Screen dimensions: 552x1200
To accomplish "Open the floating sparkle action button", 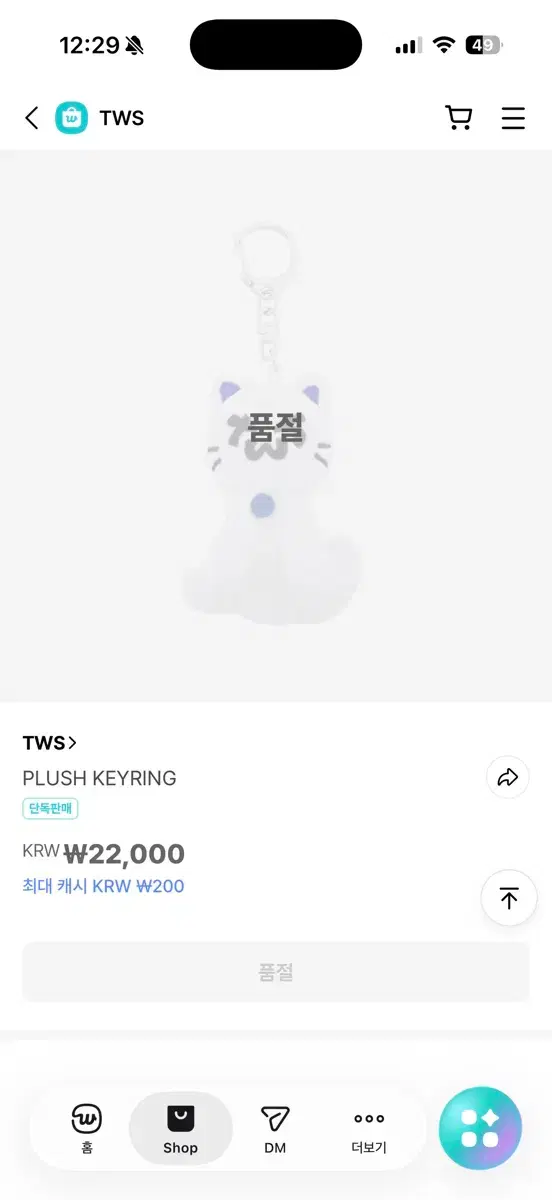I will tap(481, 1128).
